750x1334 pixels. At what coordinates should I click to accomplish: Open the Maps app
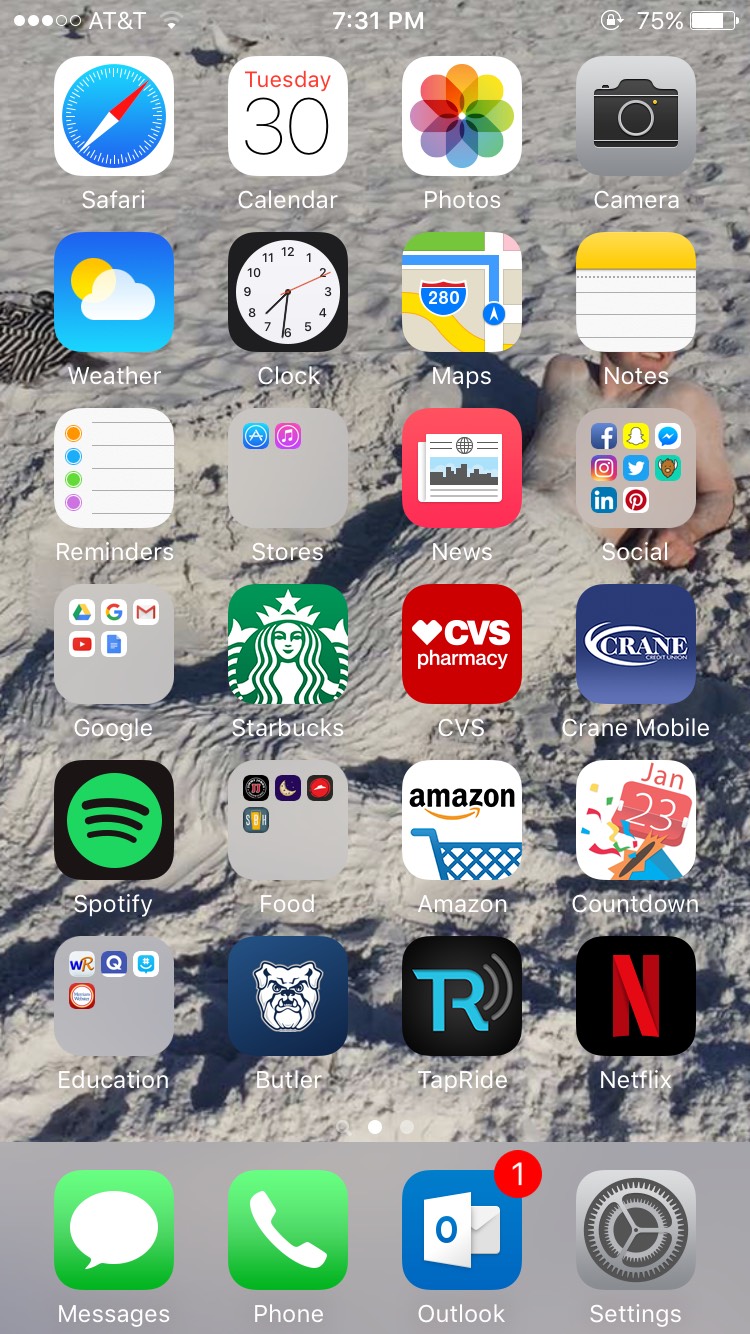(461, 292)
